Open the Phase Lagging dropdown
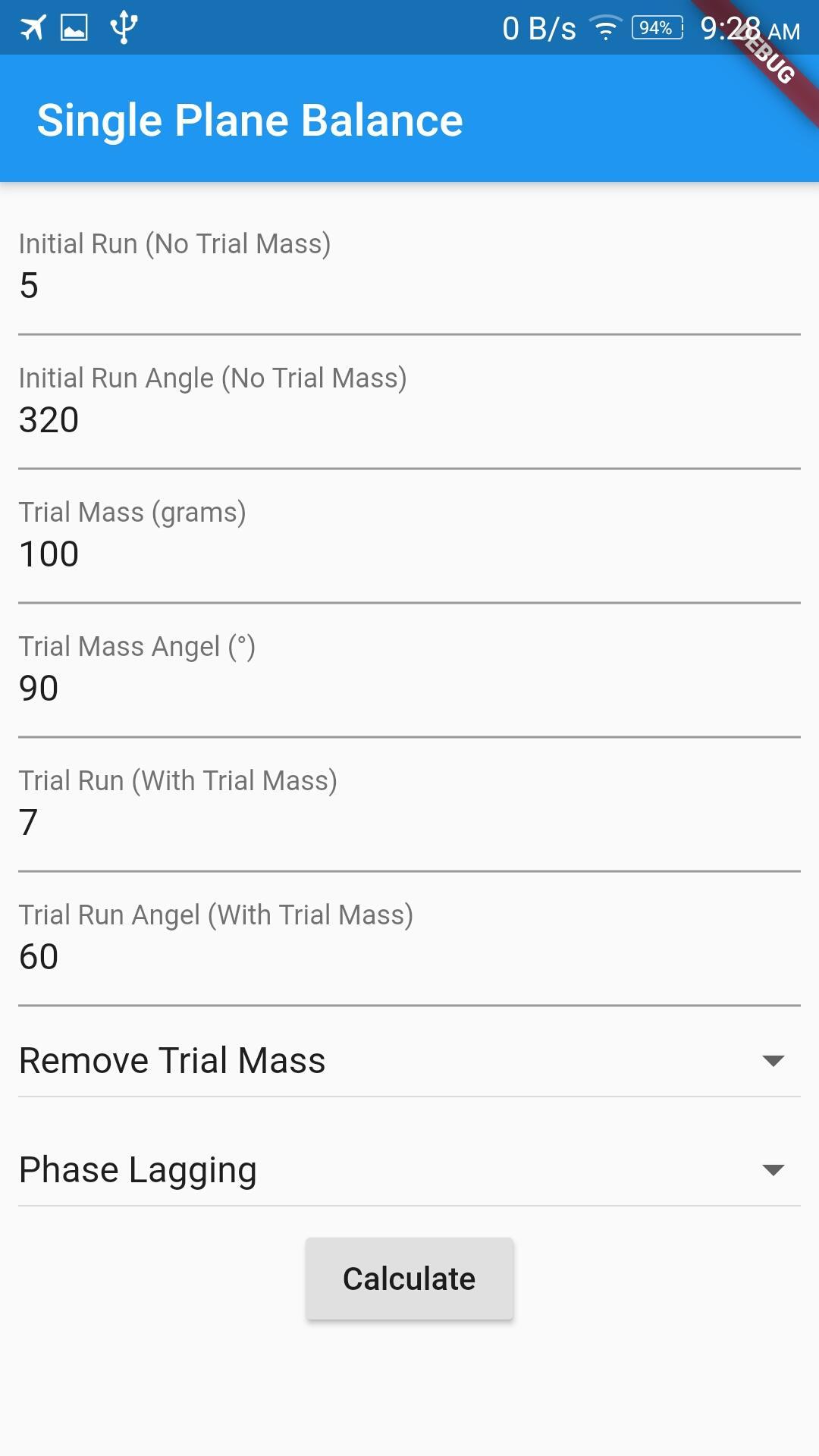 tap(409, 1169)
